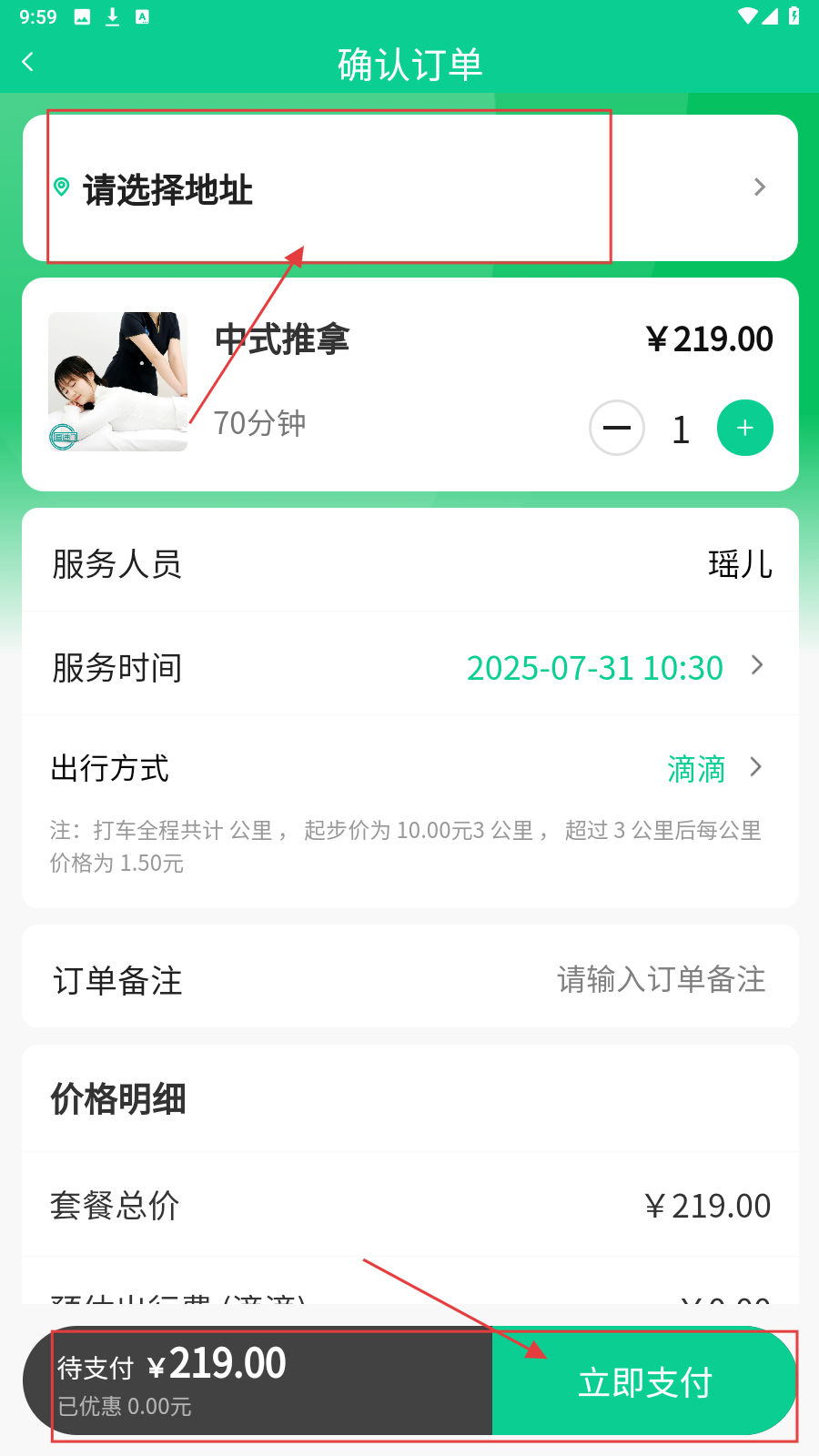
Task: Tap 立即支付 to pay now
Action: 644,1382
